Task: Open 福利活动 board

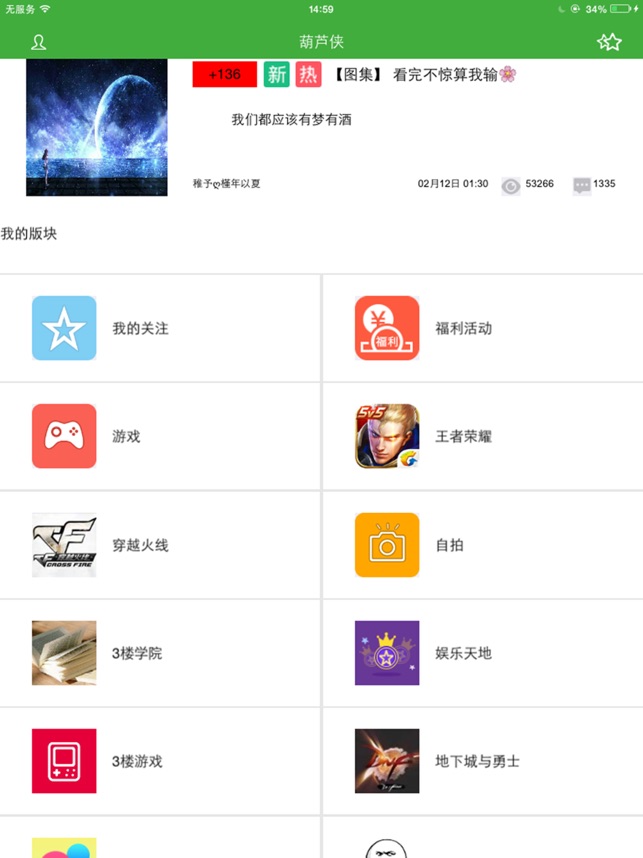Action: 482,328
